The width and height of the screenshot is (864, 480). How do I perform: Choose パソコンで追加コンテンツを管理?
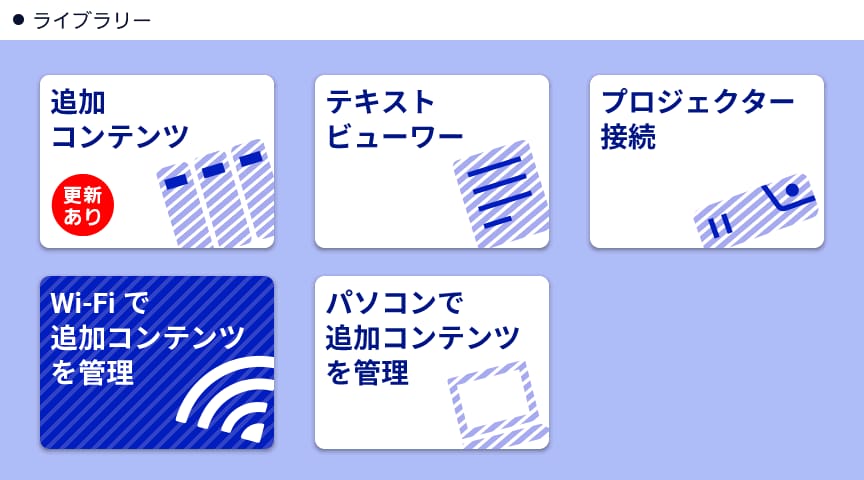coord(432,362)
